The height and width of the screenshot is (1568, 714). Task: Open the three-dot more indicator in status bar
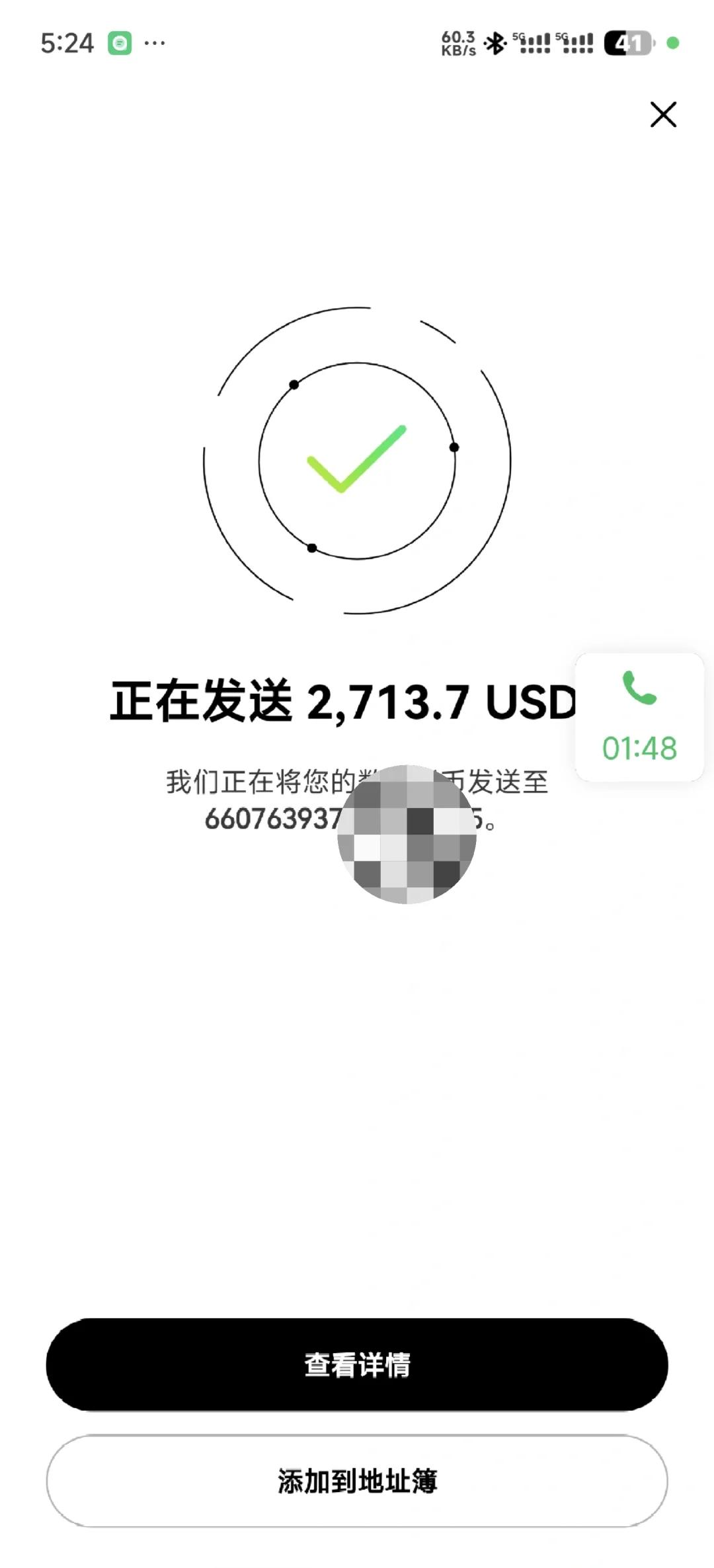pos(153,44)
